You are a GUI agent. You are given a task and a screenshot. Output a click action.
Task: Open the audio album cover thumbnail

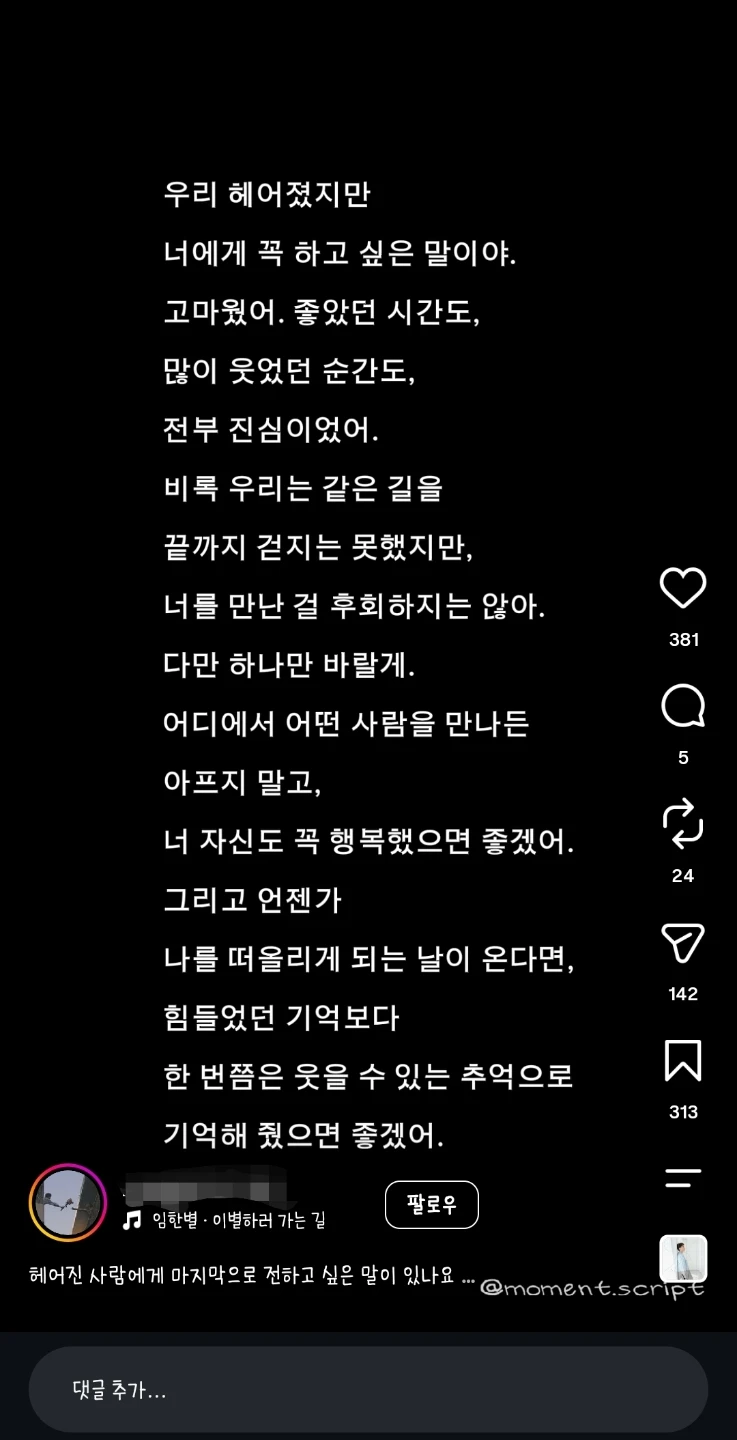click(x=683, y=1258)
